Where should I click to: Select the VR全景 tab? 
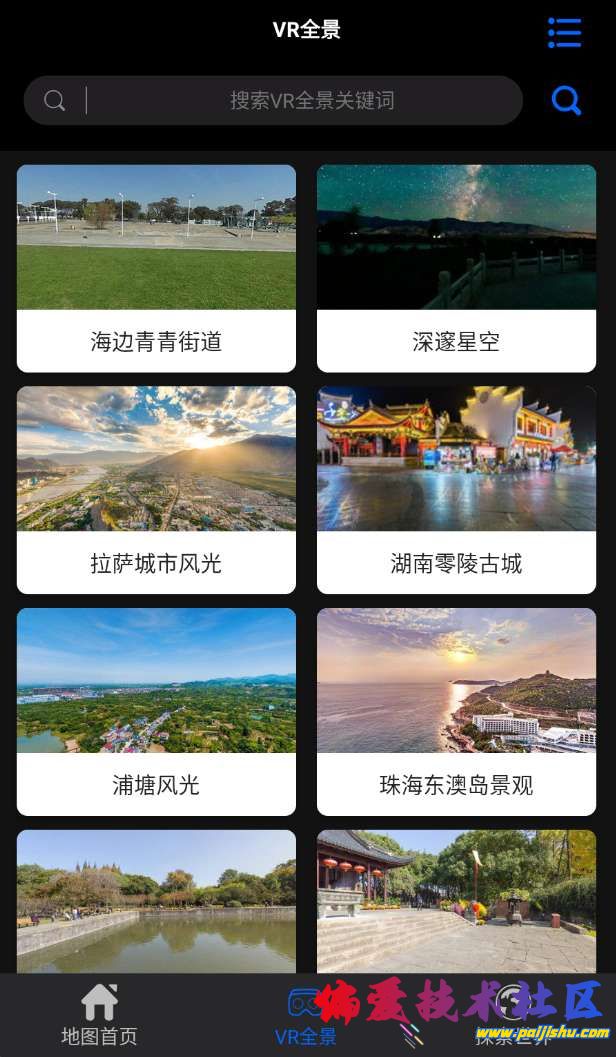[306, 1014]
